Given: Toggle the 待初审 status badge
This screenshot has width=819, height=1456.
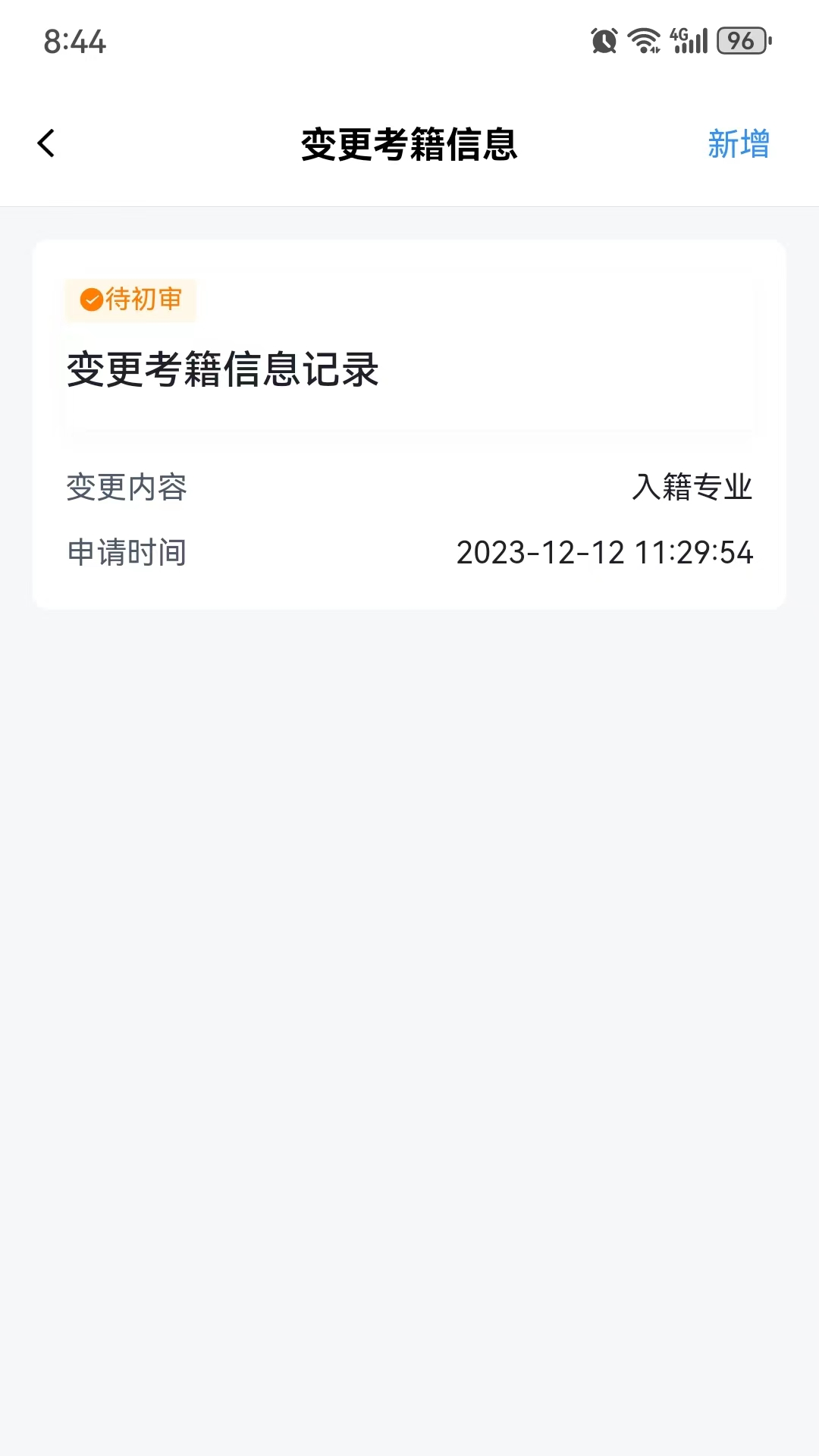Looking at the screenshot, I should (130, 299).
